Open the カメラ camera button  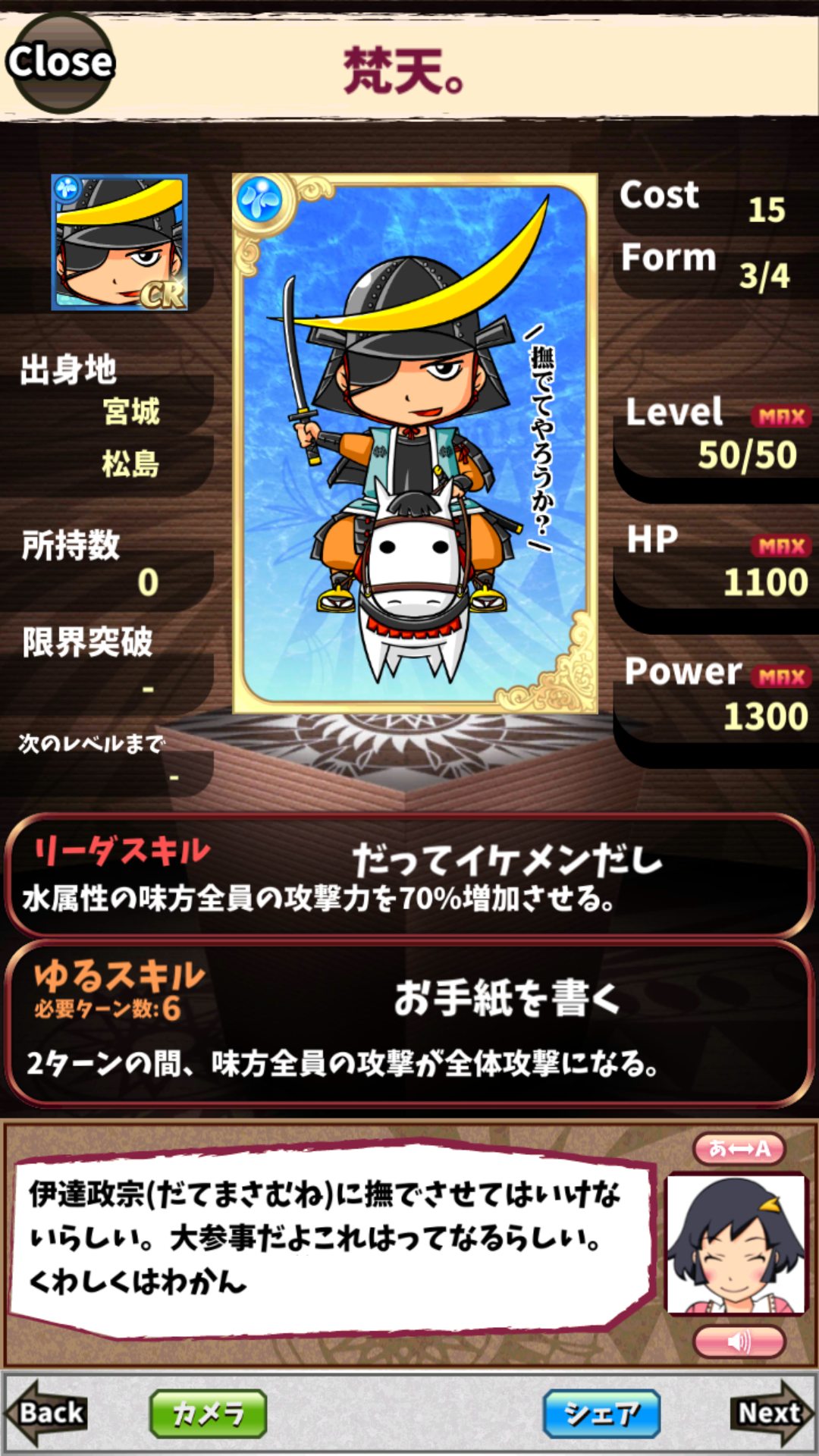[x=208, y=1414]
